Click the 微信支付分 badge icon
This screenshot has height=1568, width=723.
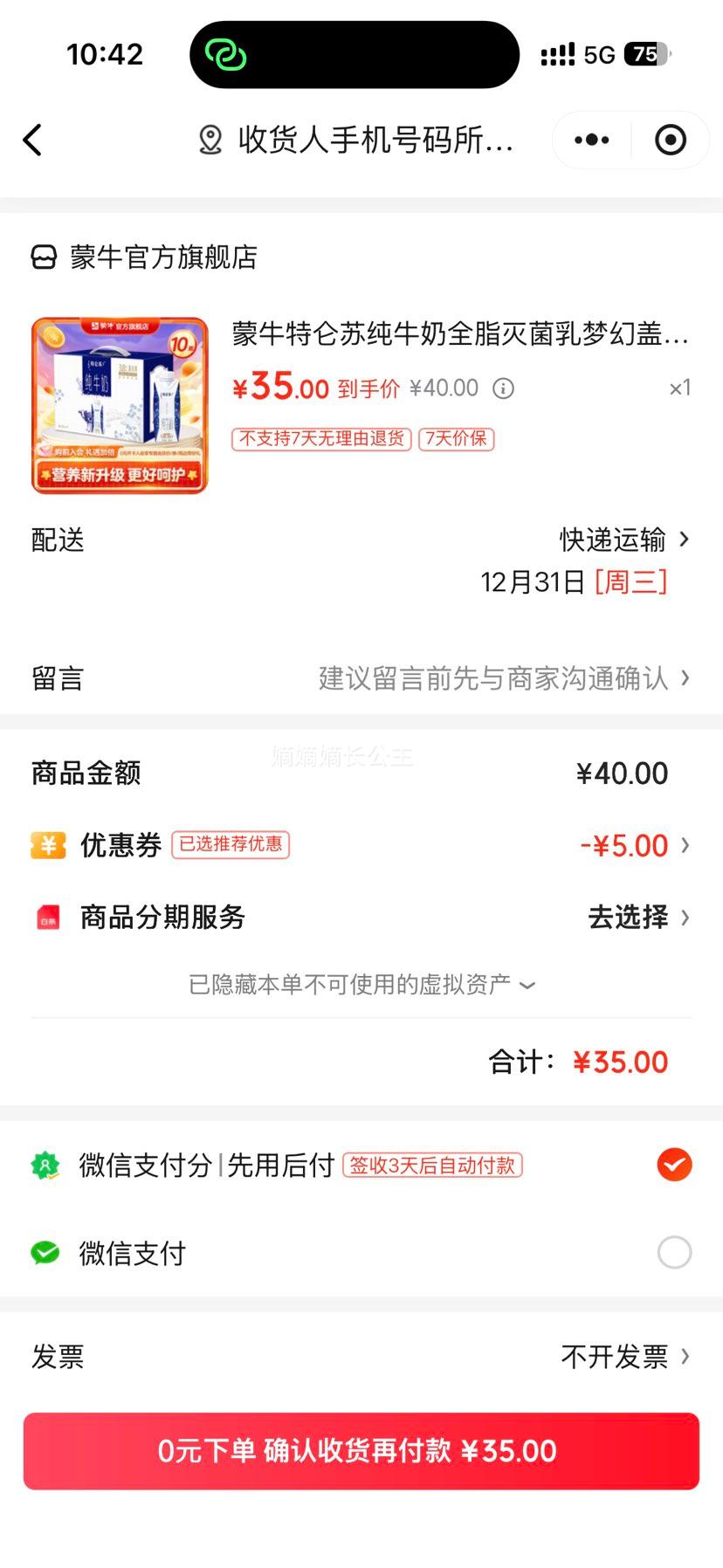[x=45, y=1165]
